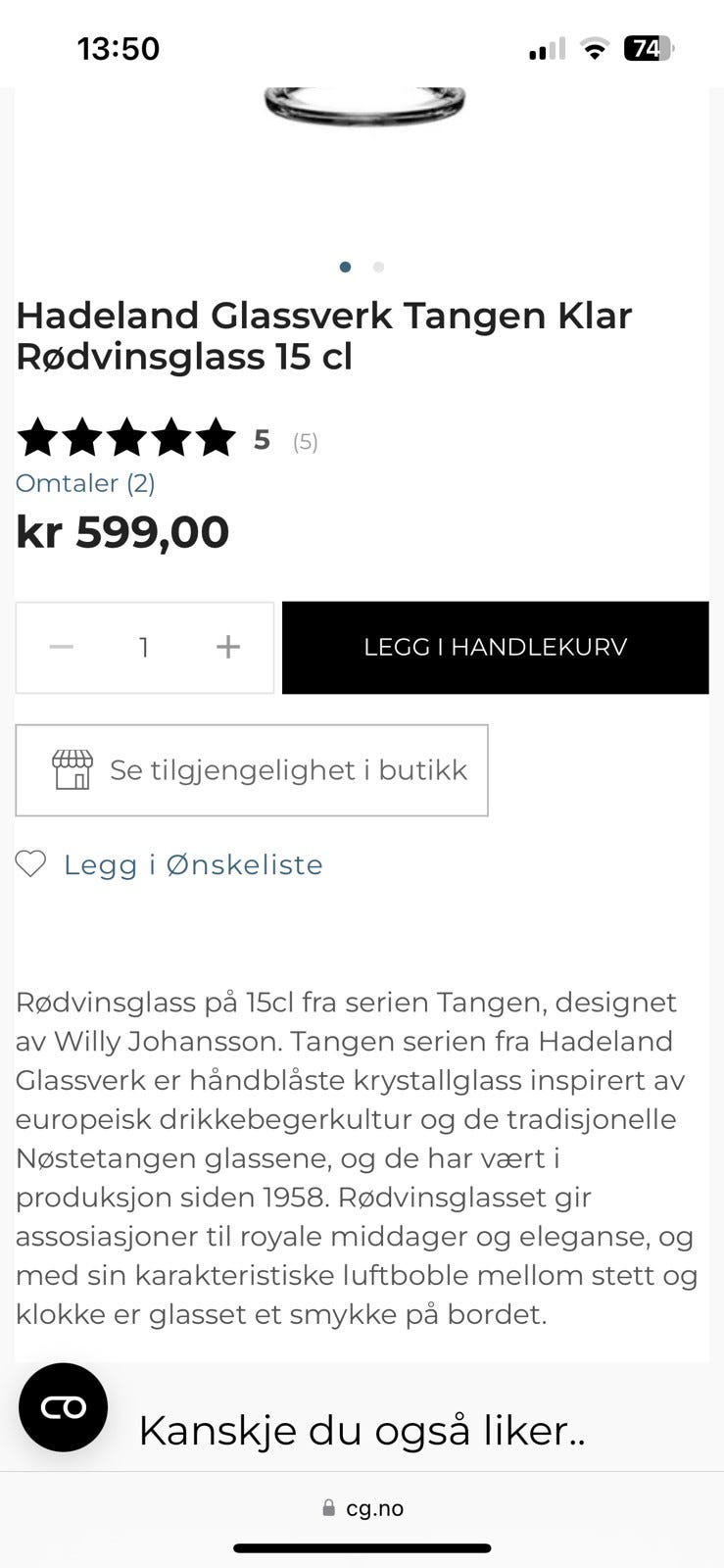Click the store icon for butikk availability
724x1568 pixels.
[73, 770]
